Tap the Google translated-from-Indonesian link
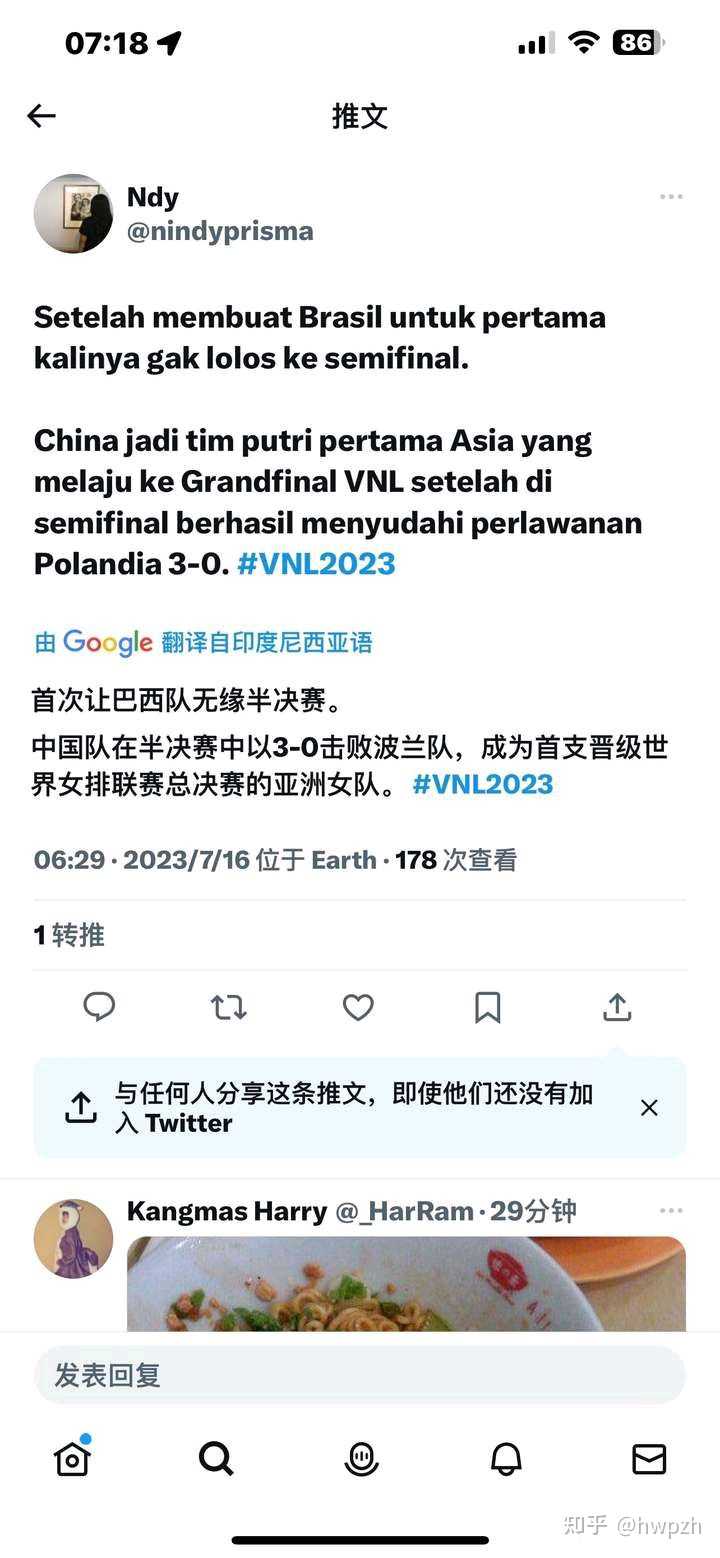The width and height of the screenshot is (720, 1558). coord(203,642)
